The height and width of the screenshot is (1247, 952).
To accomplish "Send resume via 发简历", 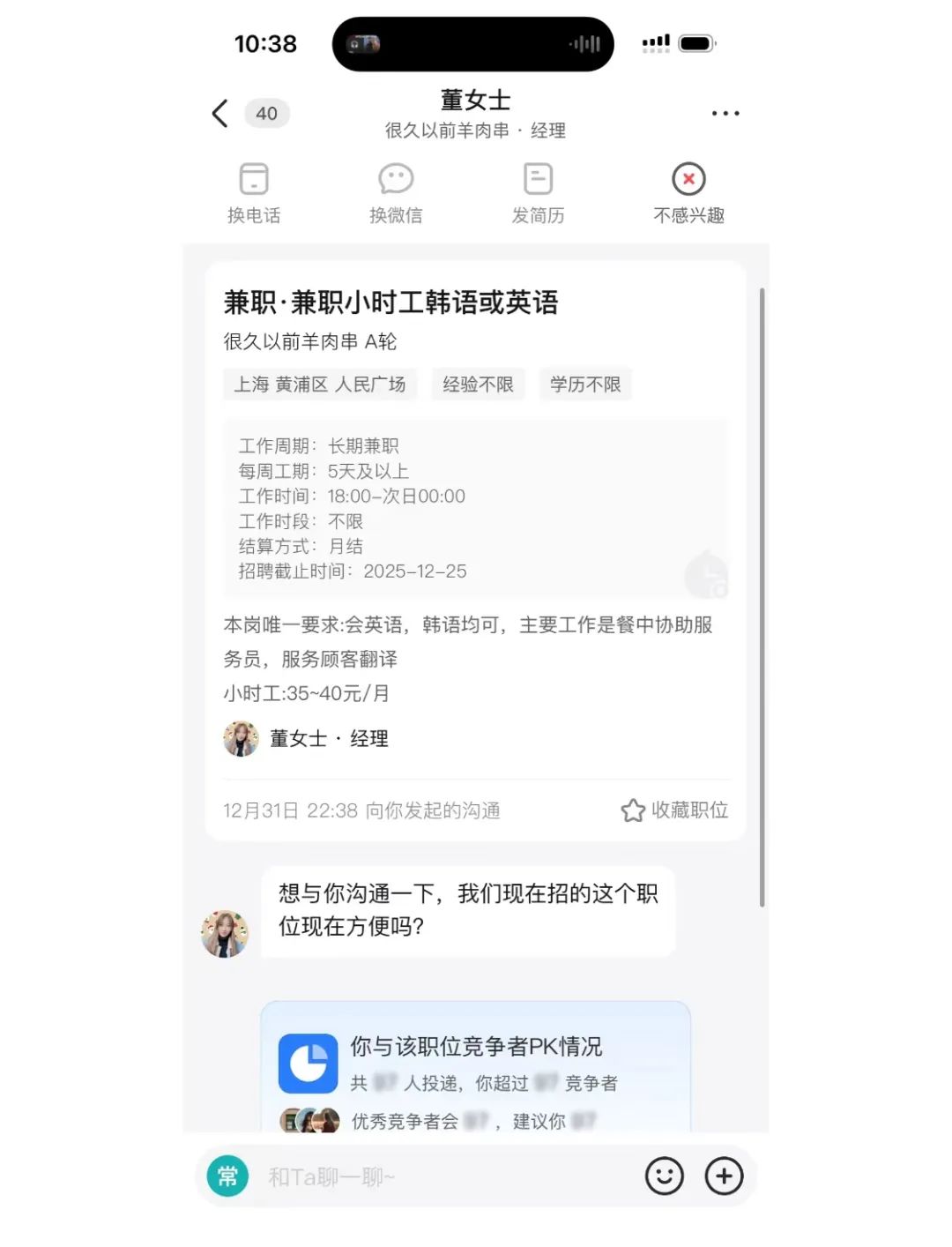I will click(x=538, y=192).
